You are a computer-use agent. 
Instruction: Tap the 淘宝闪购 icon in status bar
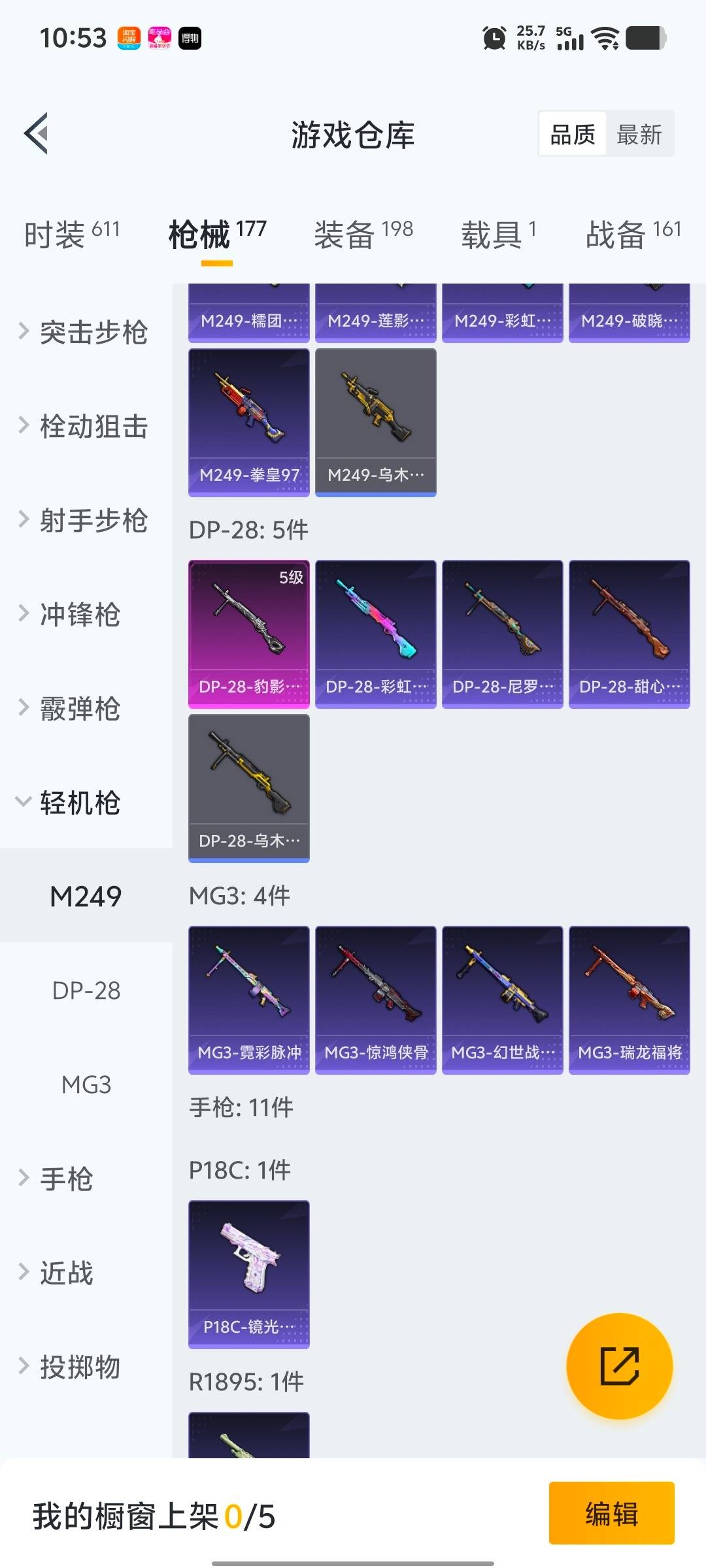pyautogui.click(x=128, y=39)
